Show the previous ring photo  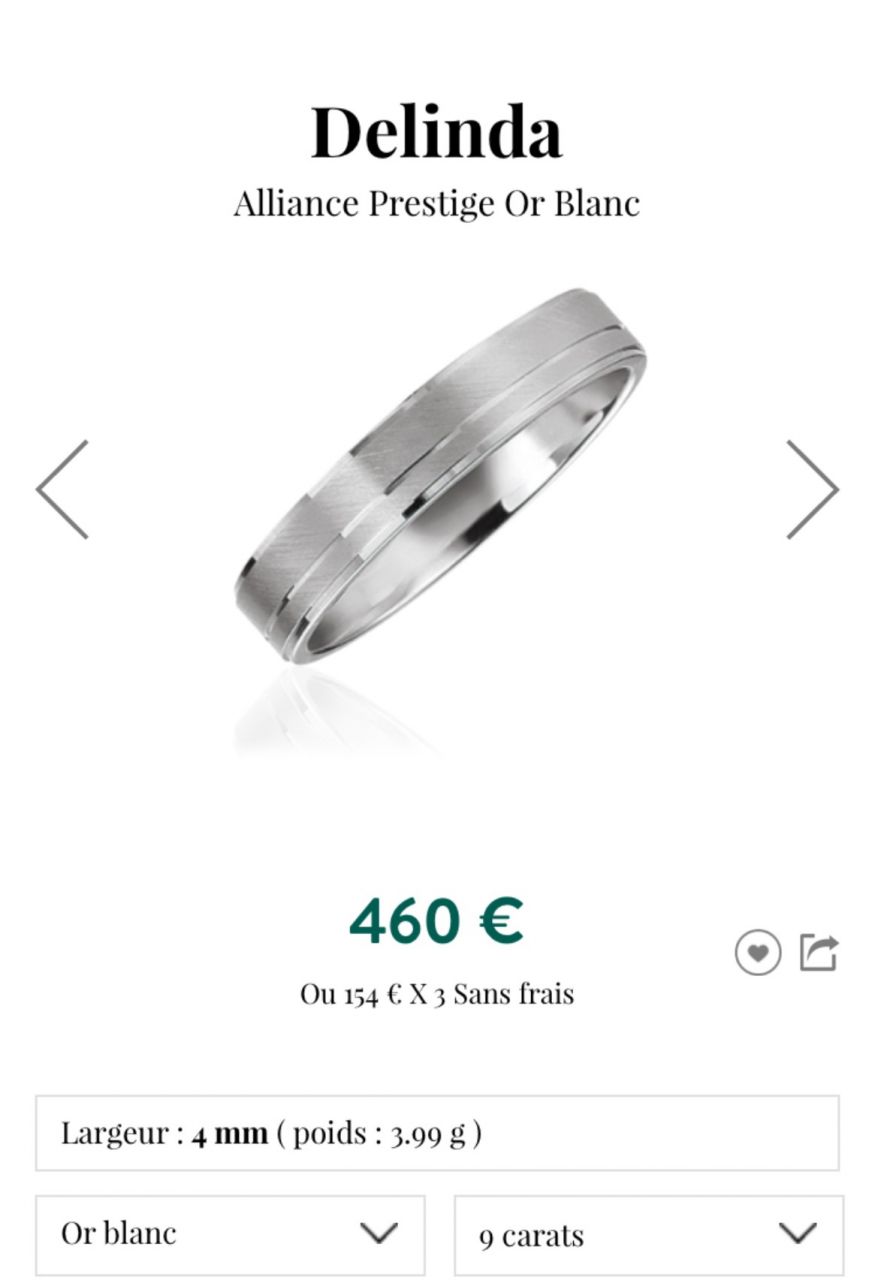(62, 489)
